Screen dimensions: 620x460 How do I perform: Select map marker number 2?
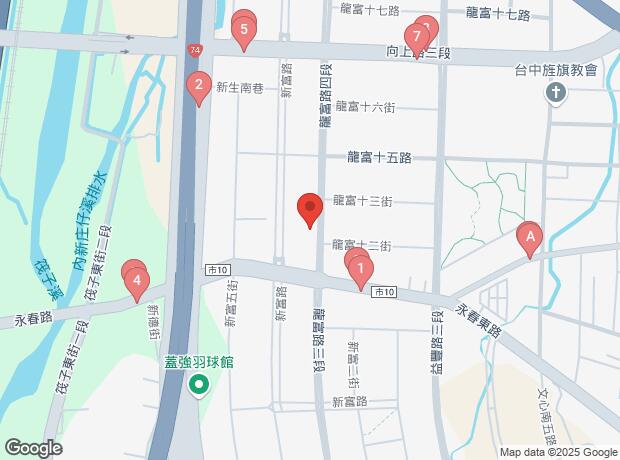coord(199,88)
